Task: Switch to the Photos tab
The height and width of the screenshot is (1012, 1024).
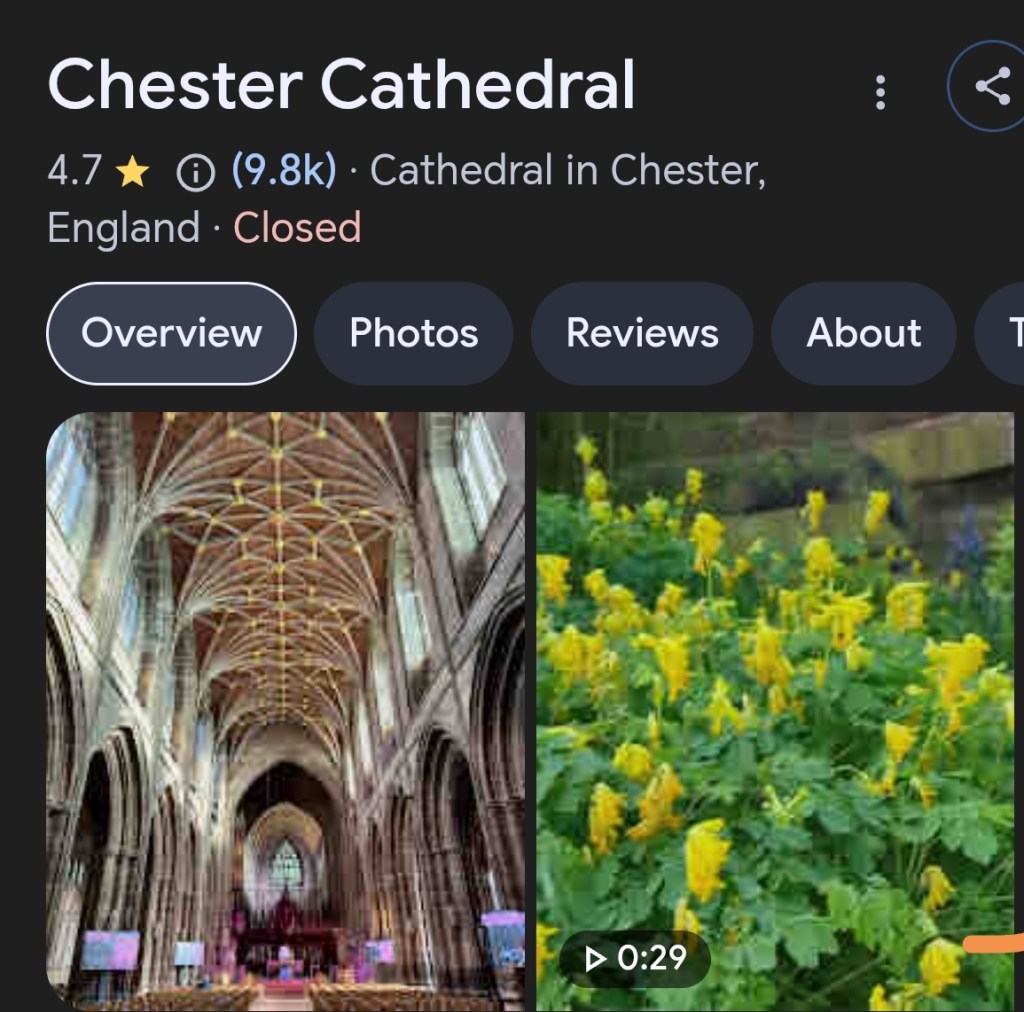Action: coord(413,333)
